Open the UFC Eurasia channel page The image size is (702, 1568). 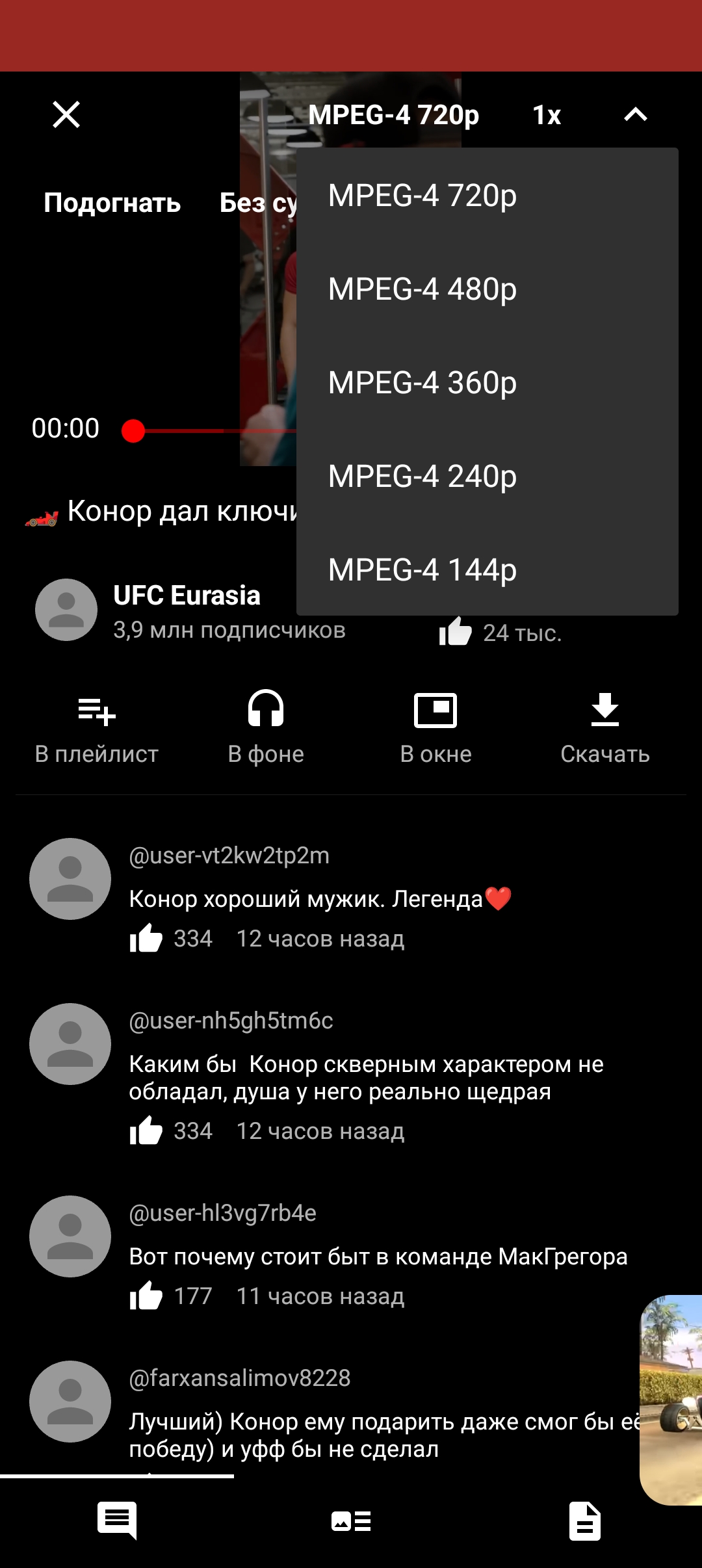[187, 595]
